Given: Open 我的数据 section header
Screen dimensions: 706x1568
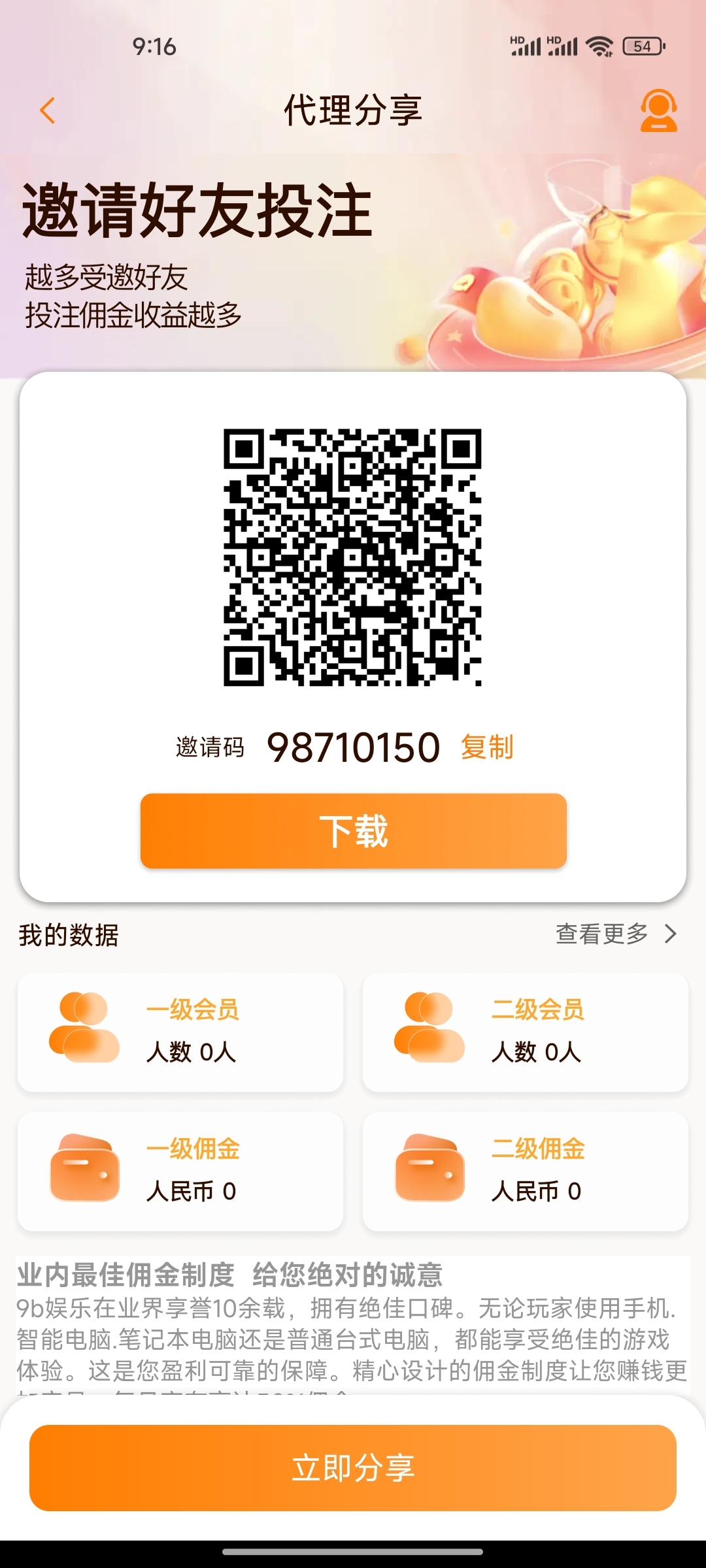Looking at the screenshot, I should [69, 936].
